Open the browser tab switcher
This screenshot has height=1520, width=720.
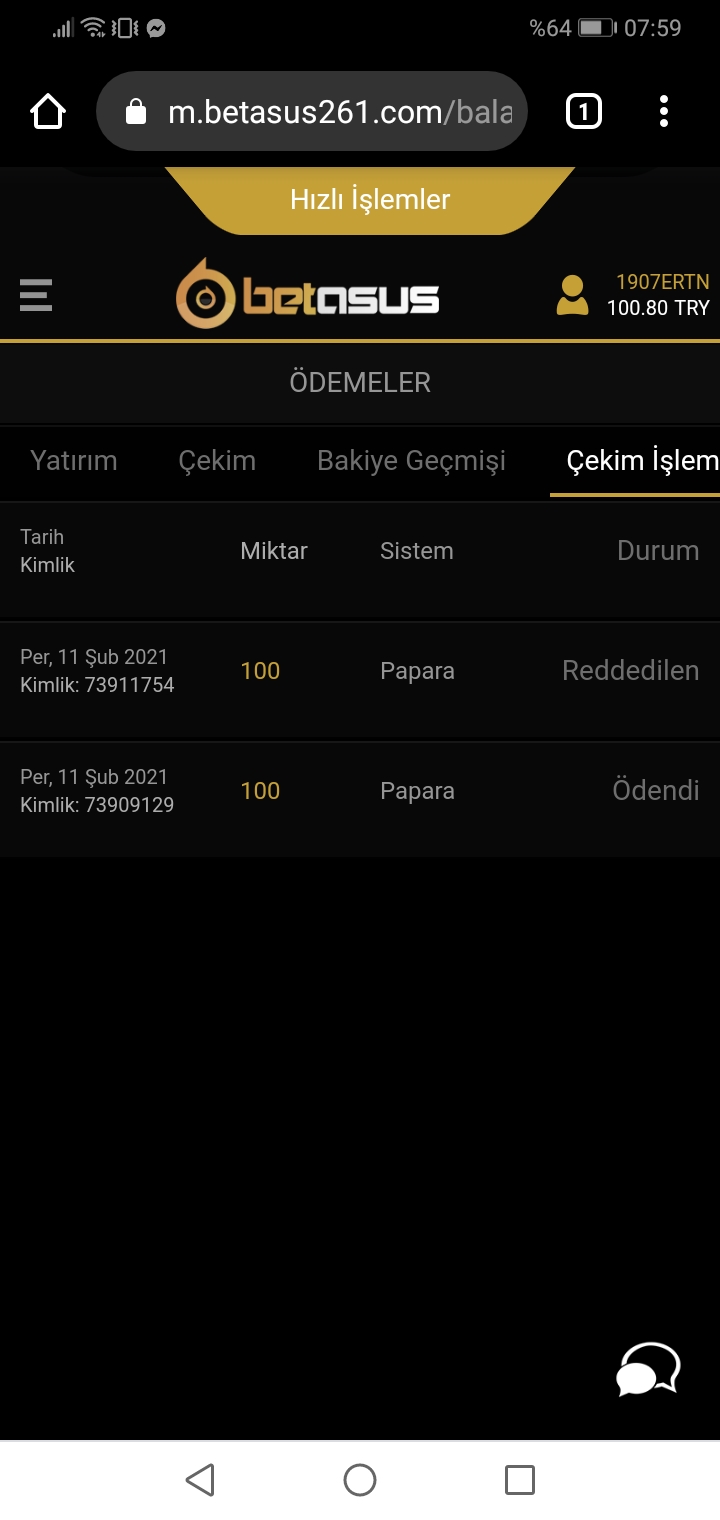pos(583,111)
